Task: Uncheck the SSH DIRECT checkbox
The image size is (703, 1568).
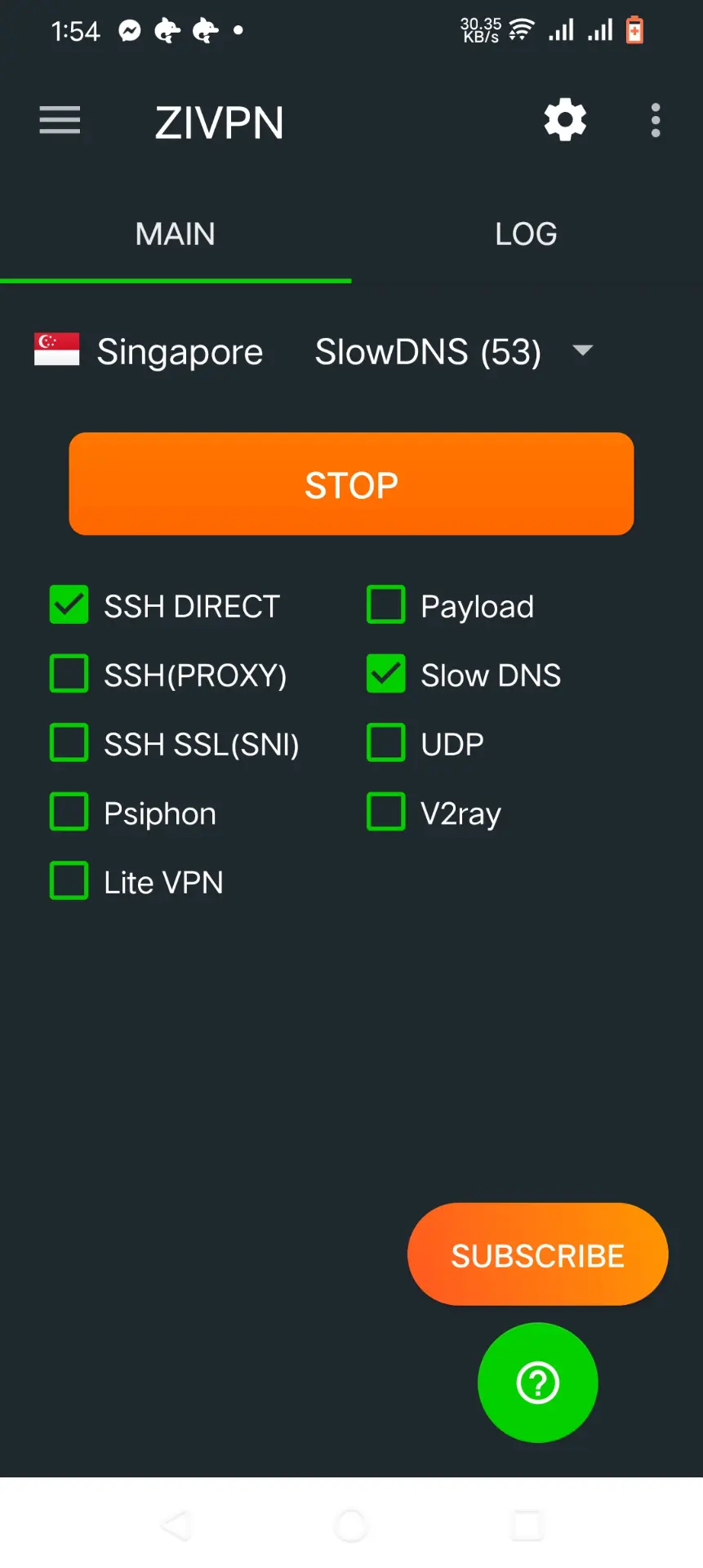Action: (x=69, y=605)
